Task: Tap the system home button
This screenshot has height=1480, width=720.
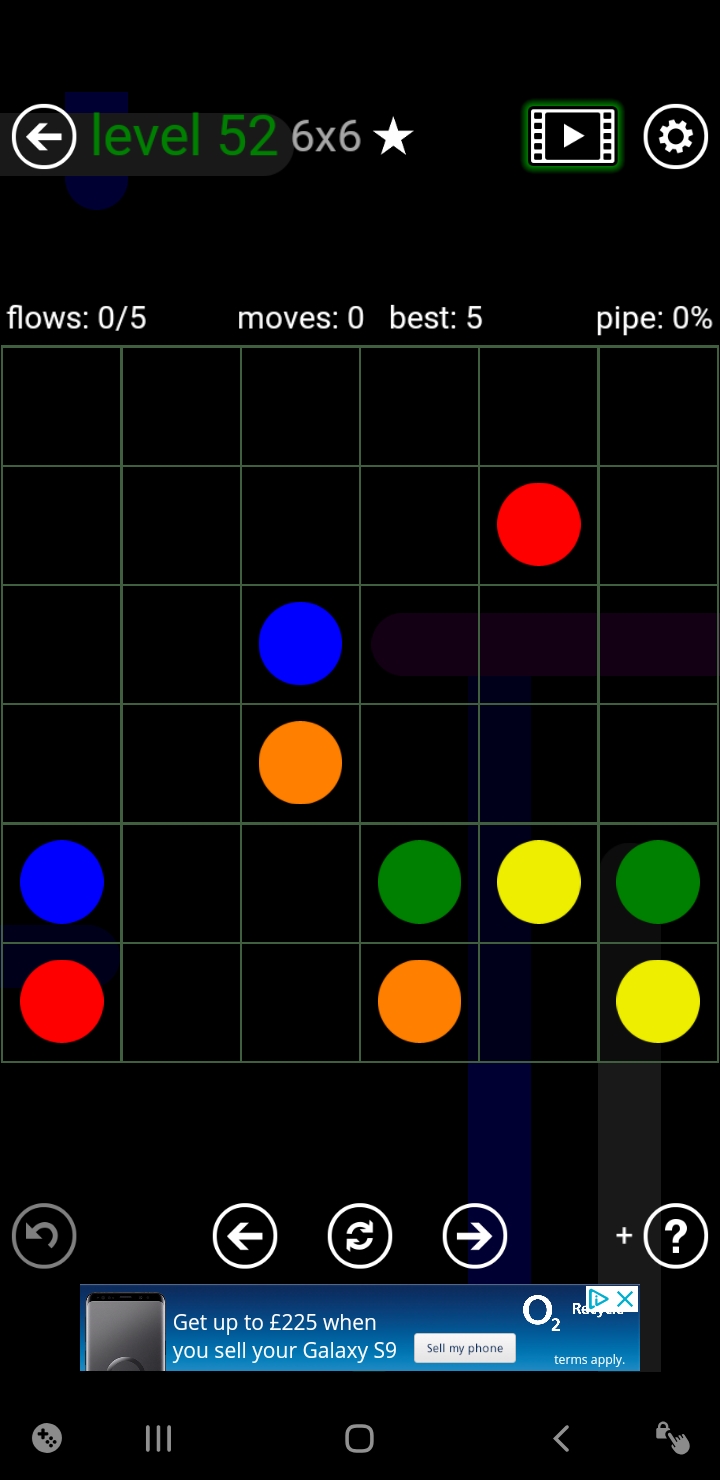Action: [359, 1439]
